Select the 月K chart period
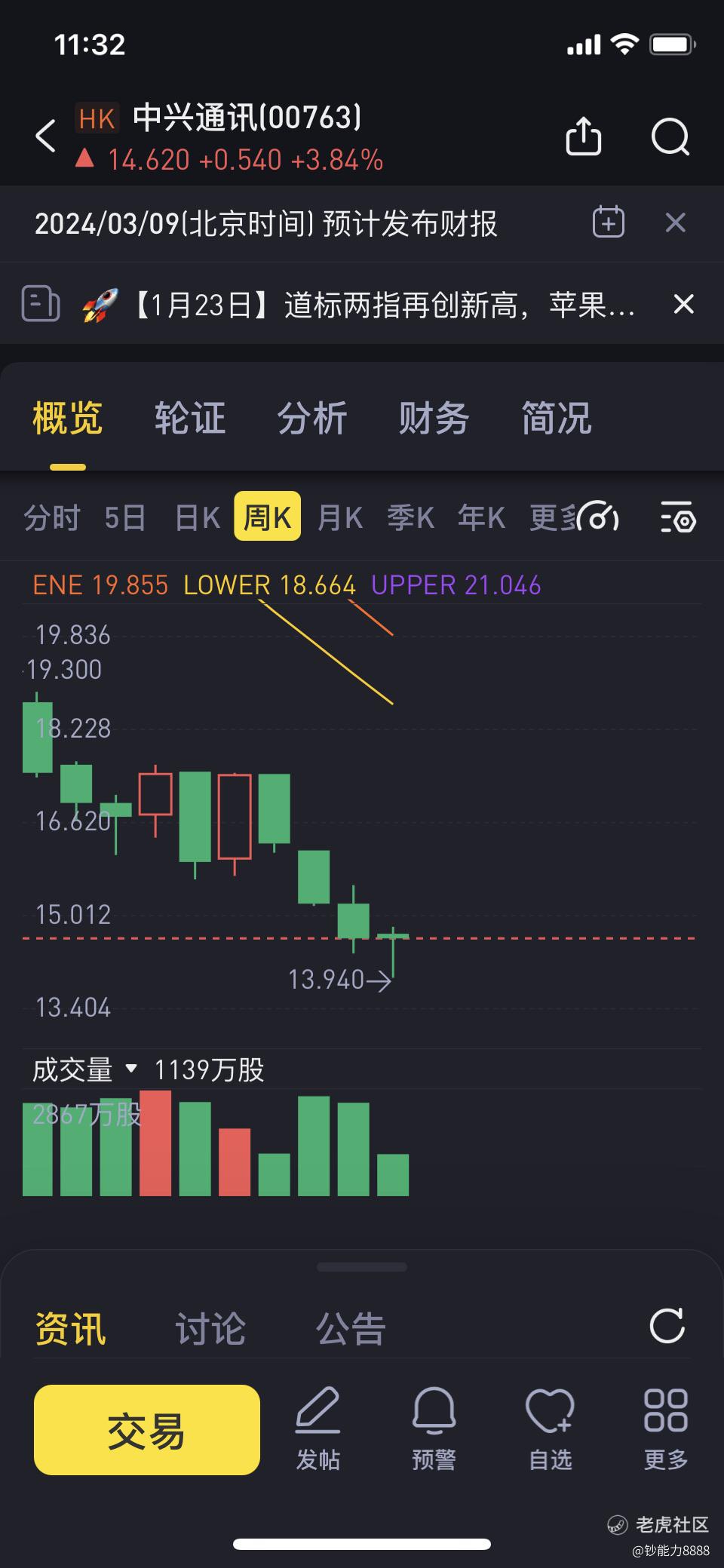This screenshot has width=724, height=1568. click(340, 518)
